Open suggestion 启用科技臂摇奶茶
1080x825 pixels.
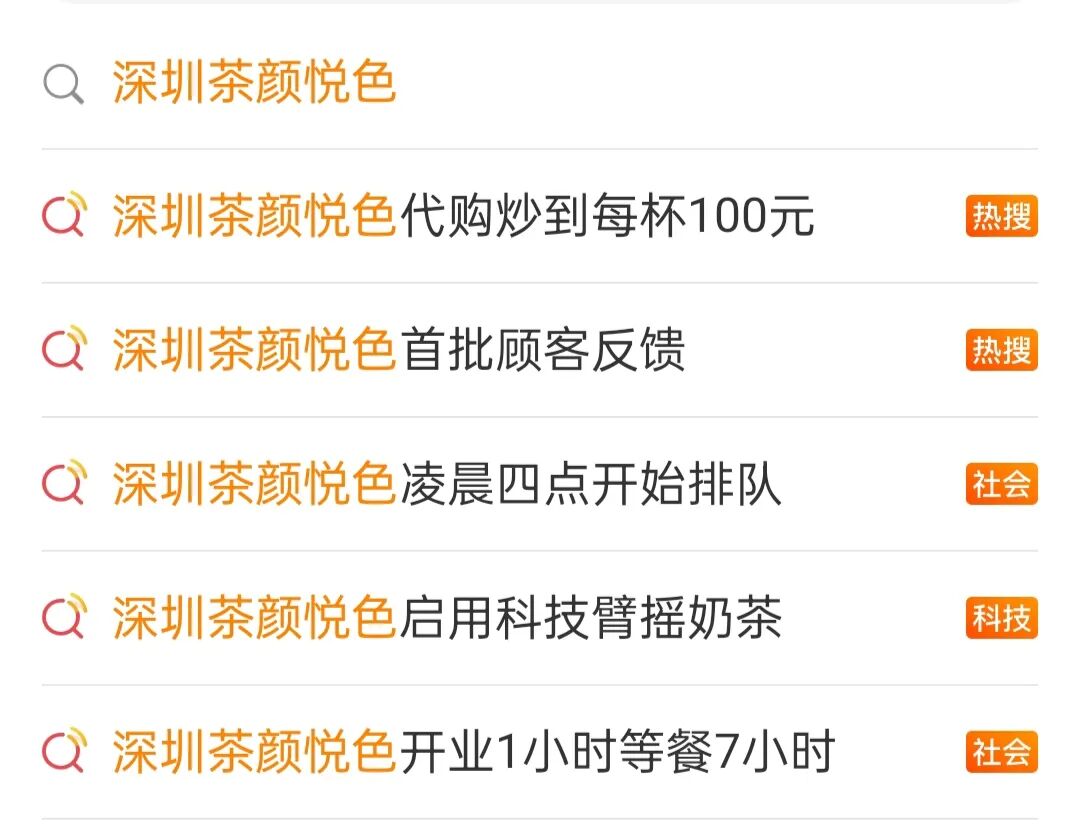[x=446, y=619]
